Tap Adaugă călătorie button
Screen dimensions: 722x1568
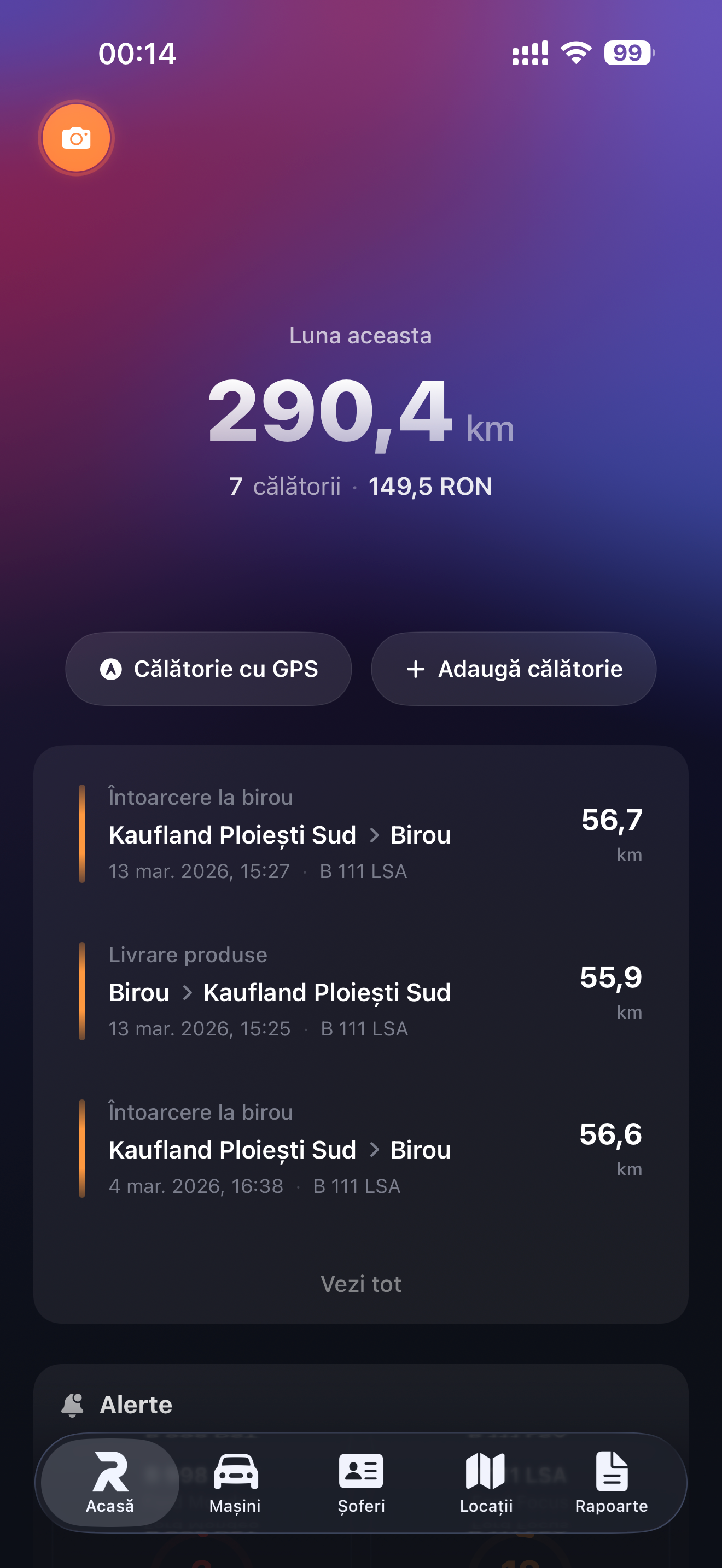[513, 669]
